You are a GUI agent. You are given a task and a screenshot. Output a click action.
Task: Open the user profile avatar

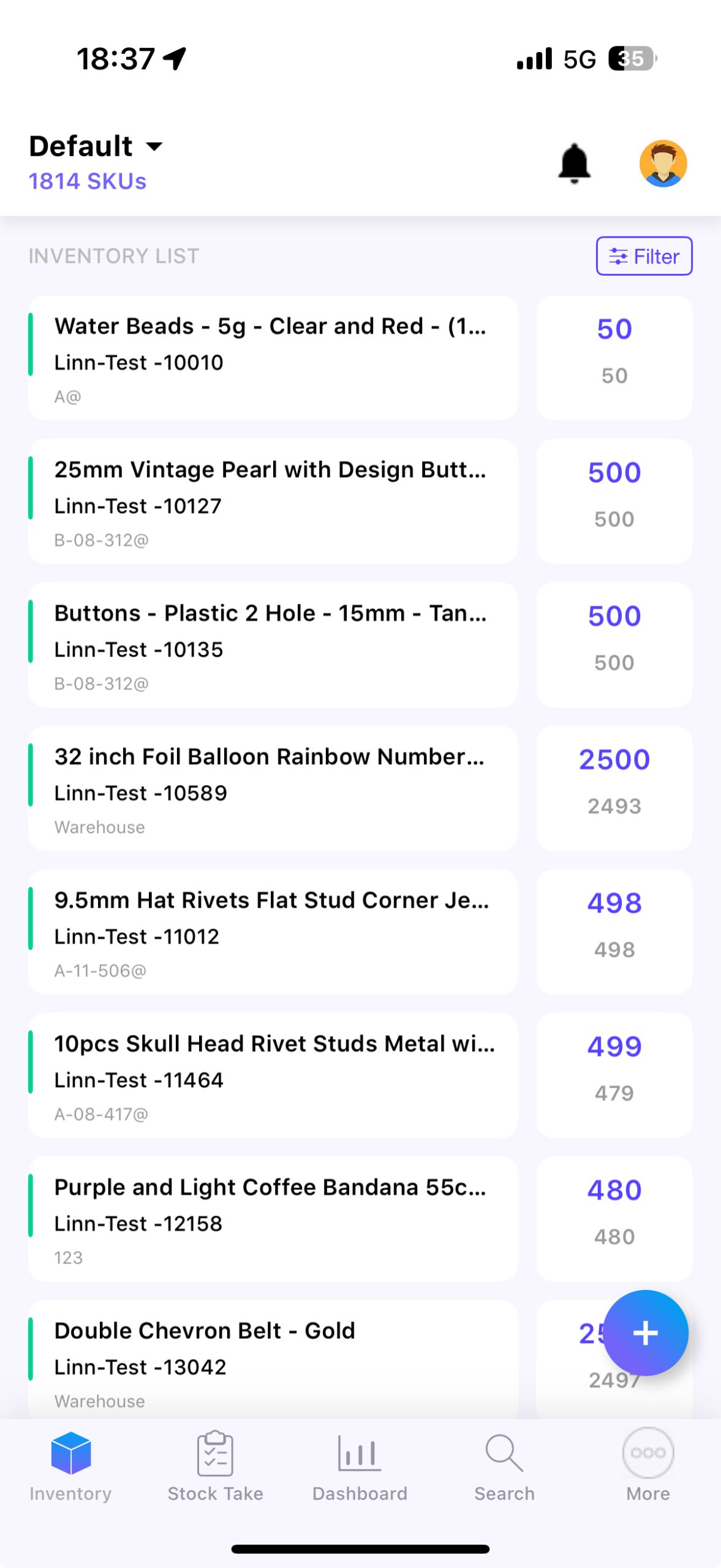[663, 164]
